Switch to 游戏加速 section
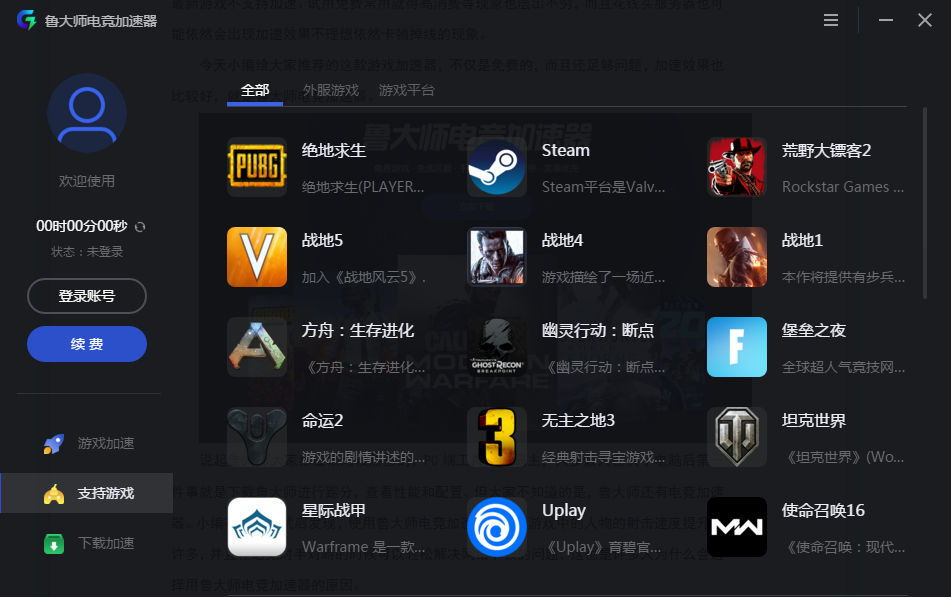The height and width of the screenshot is (597, 951). 104,443
